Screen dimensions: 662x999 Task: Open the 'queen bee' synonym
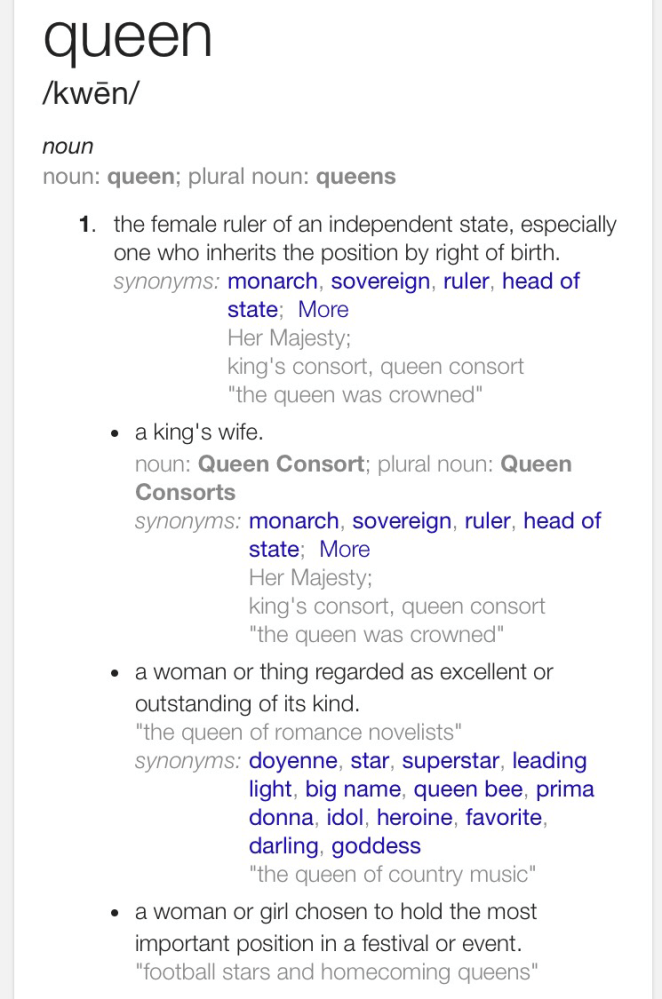(468, 789)
